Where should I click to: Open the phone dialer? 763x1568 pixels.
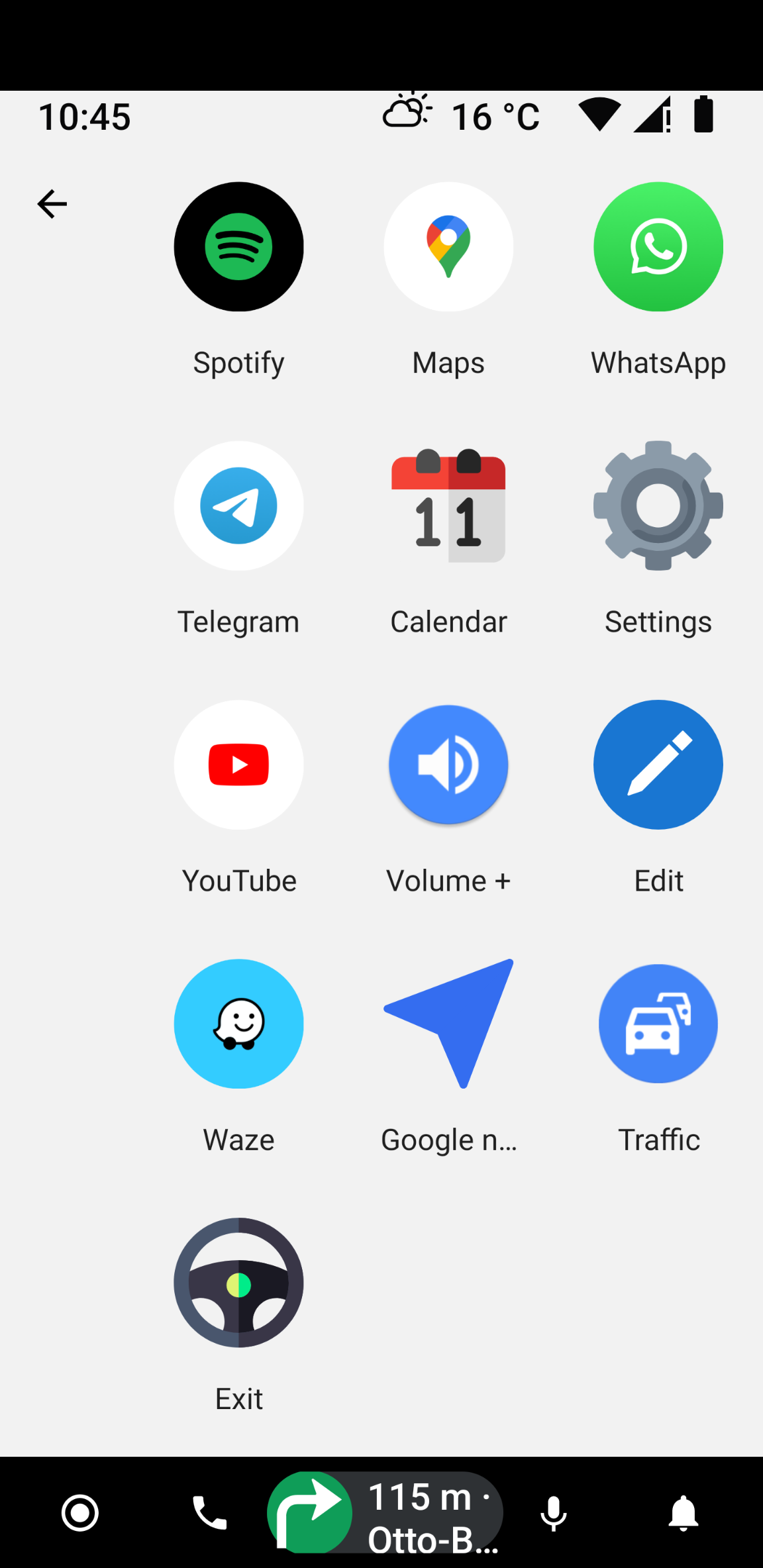tap(209, 1513)
